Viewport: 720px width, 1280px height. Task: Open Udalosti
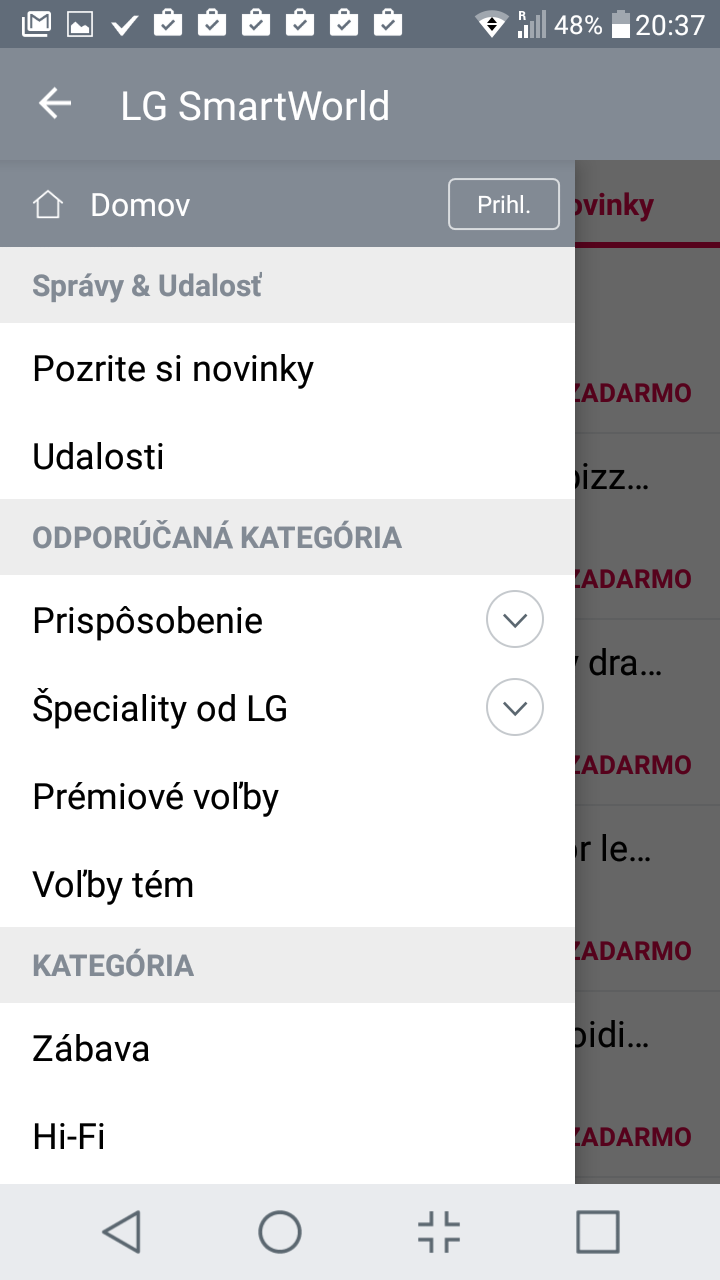[287, 456]
